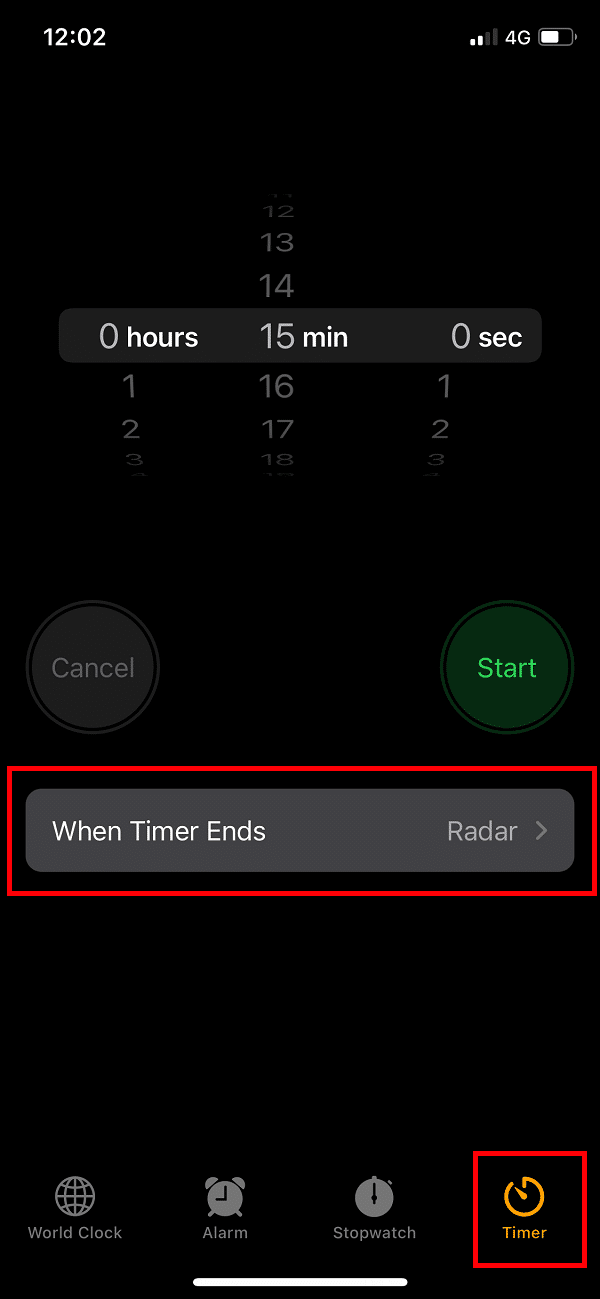
Task: Select 14 in the minutes picker
Action: pos(277,287)
